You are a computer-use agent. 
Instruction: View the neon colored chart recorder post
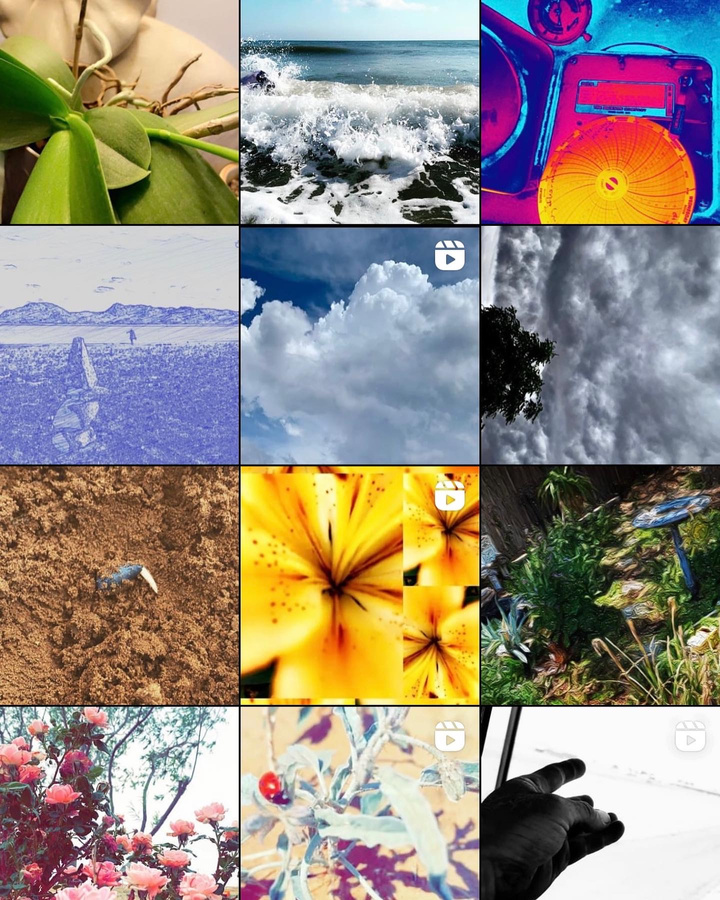click(x=600, y=111)
